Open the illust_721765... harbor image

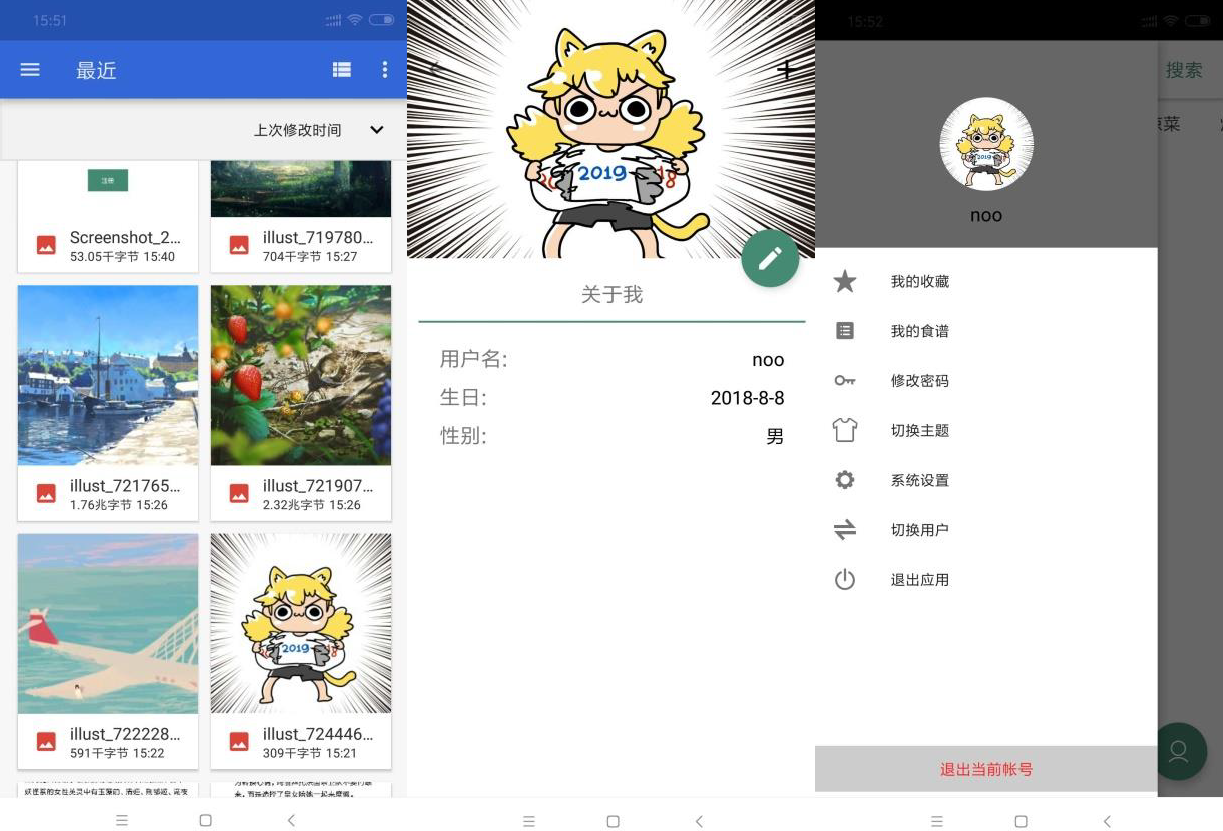108,400
